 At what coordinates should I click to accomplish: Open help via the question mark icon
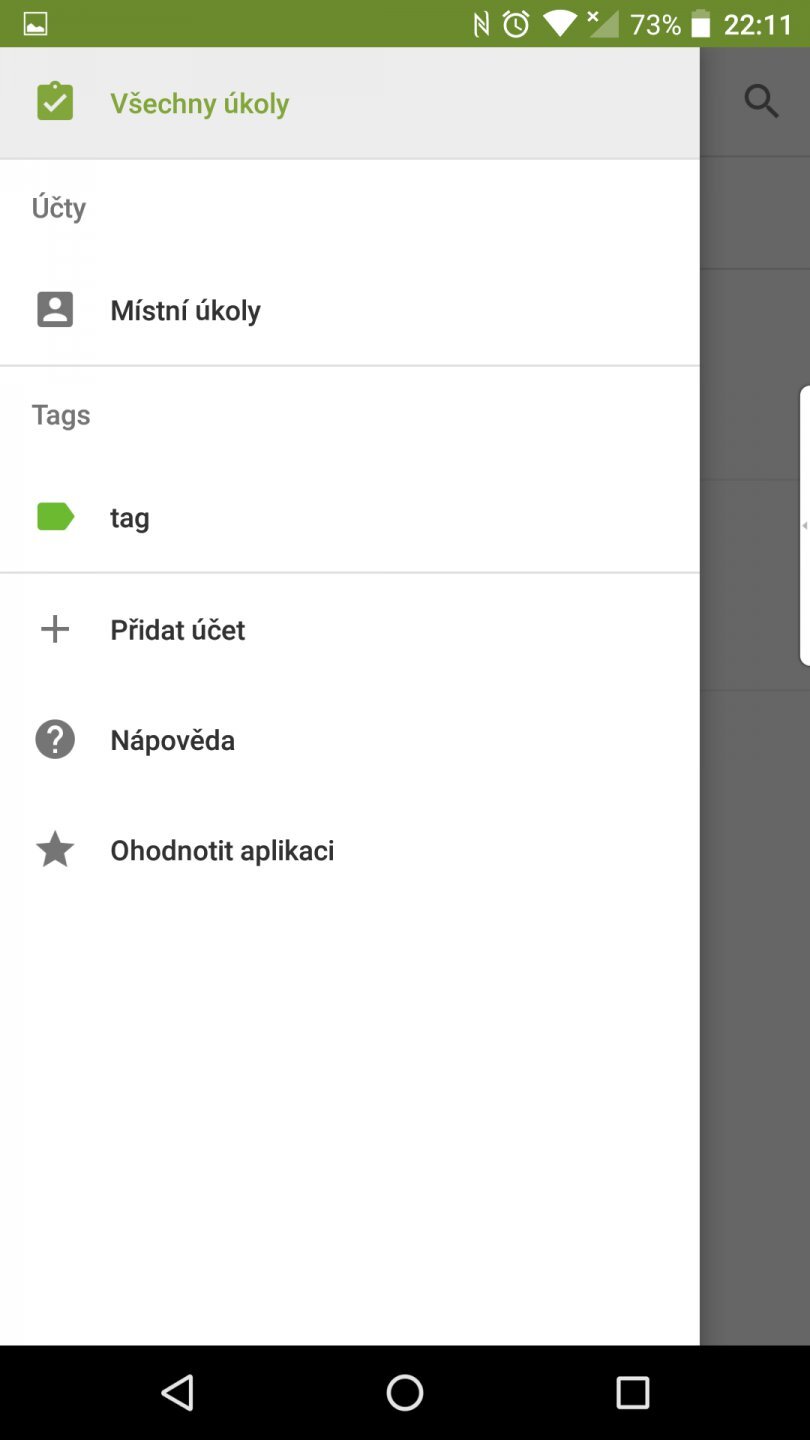(x=55, y=739)
